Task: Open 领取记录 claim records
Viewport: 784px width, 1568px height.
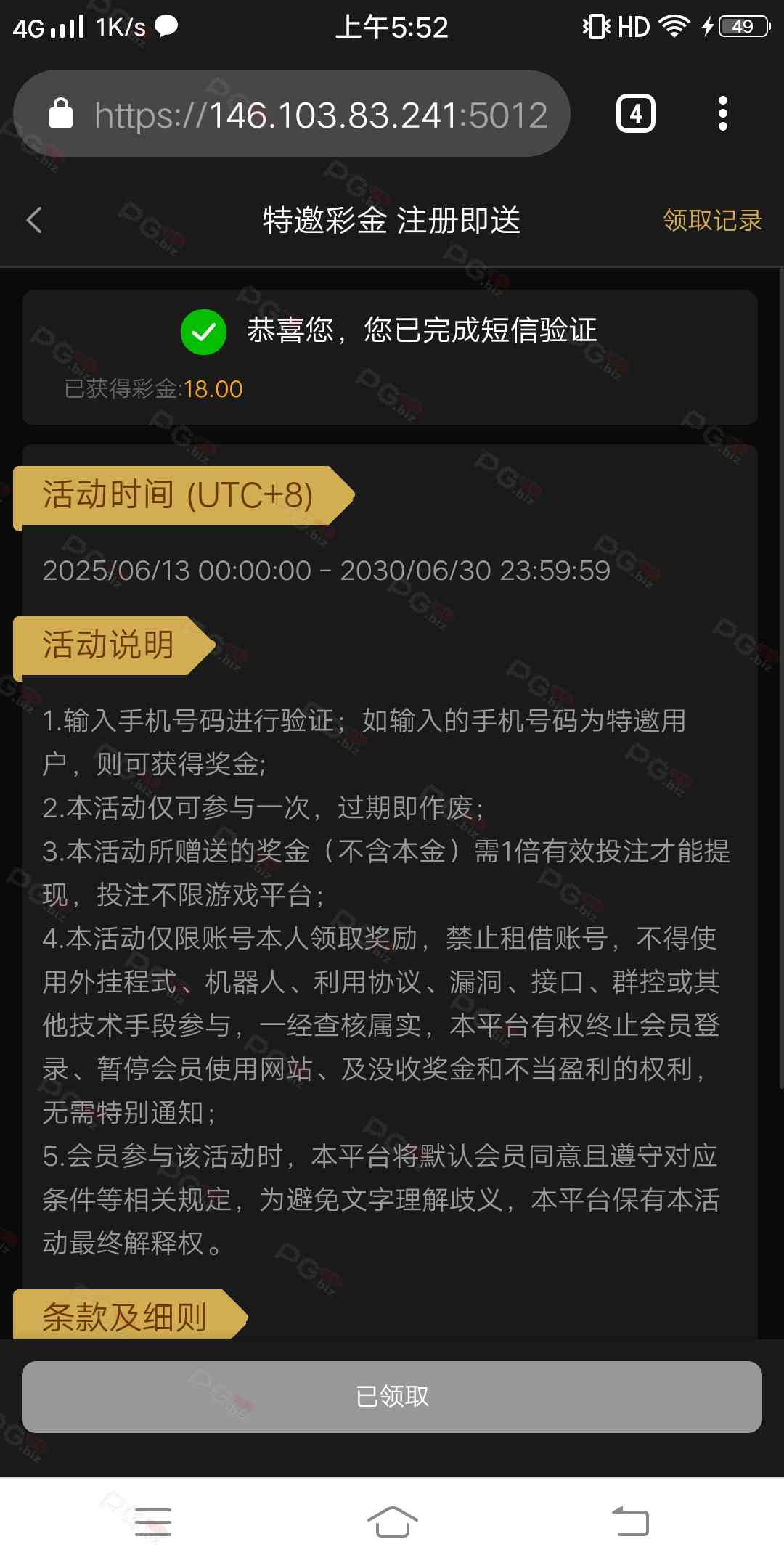Action: 712,220
